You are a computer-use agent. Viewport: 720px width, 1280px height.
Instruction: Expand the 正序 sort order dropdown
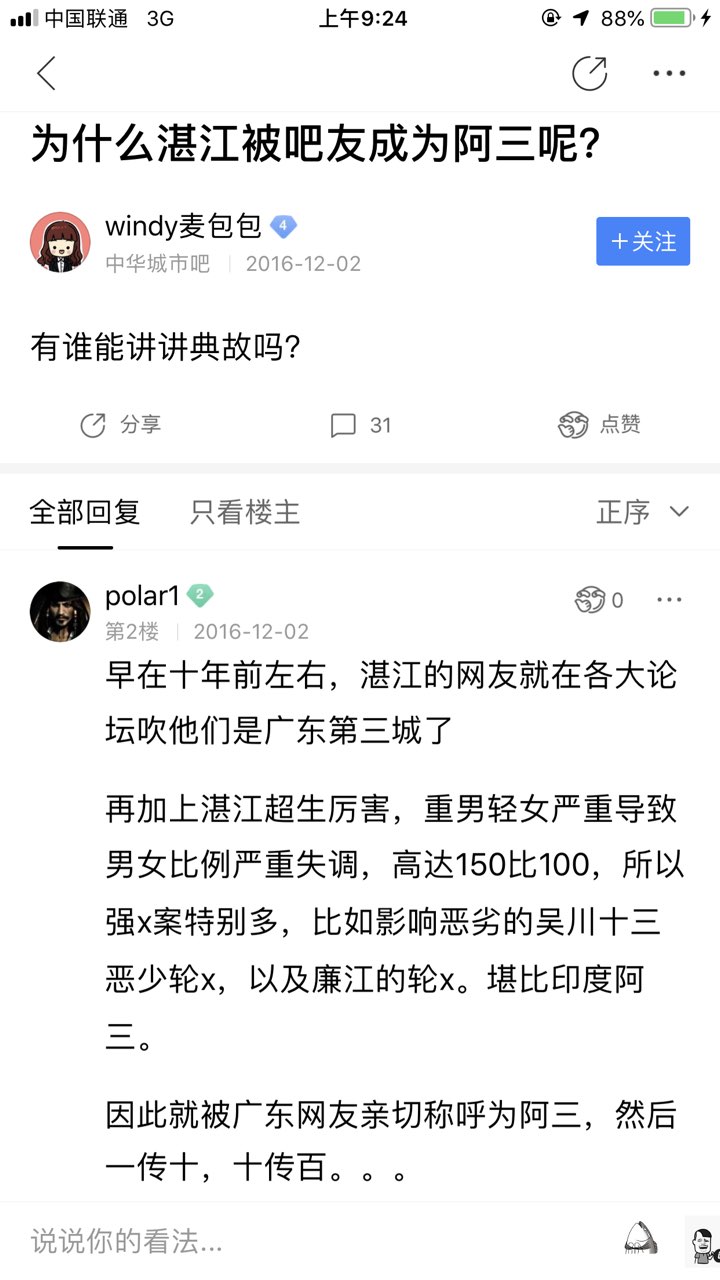point(642,513)
